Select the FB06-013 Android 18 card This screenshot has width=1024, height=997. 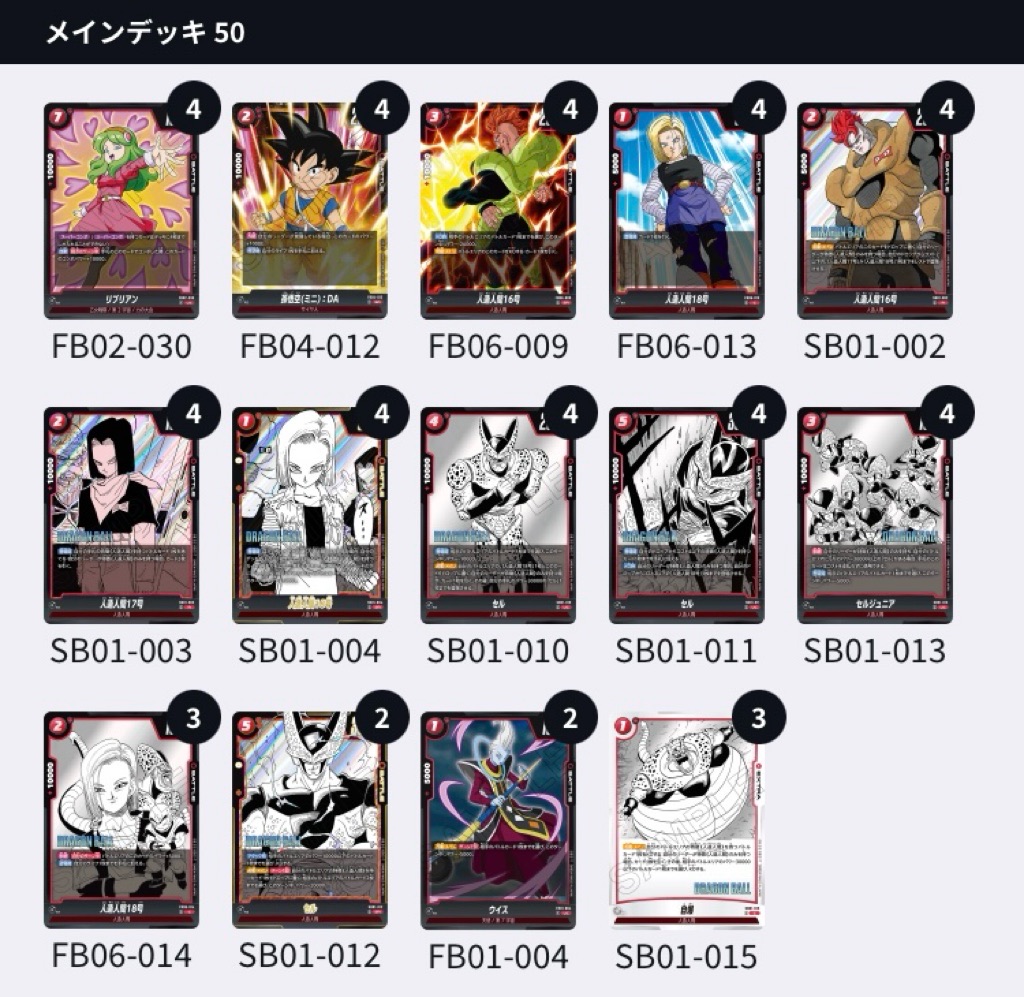click(x=686, y=210)
